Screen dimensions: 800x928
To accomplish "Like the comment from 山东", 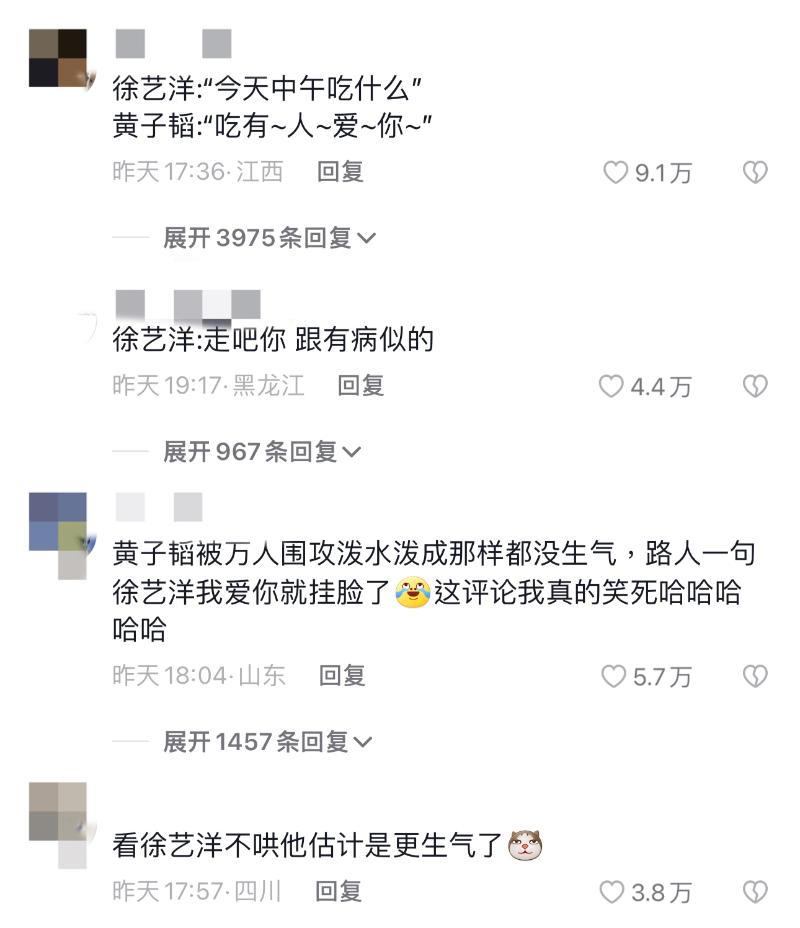I will (612, 677).
